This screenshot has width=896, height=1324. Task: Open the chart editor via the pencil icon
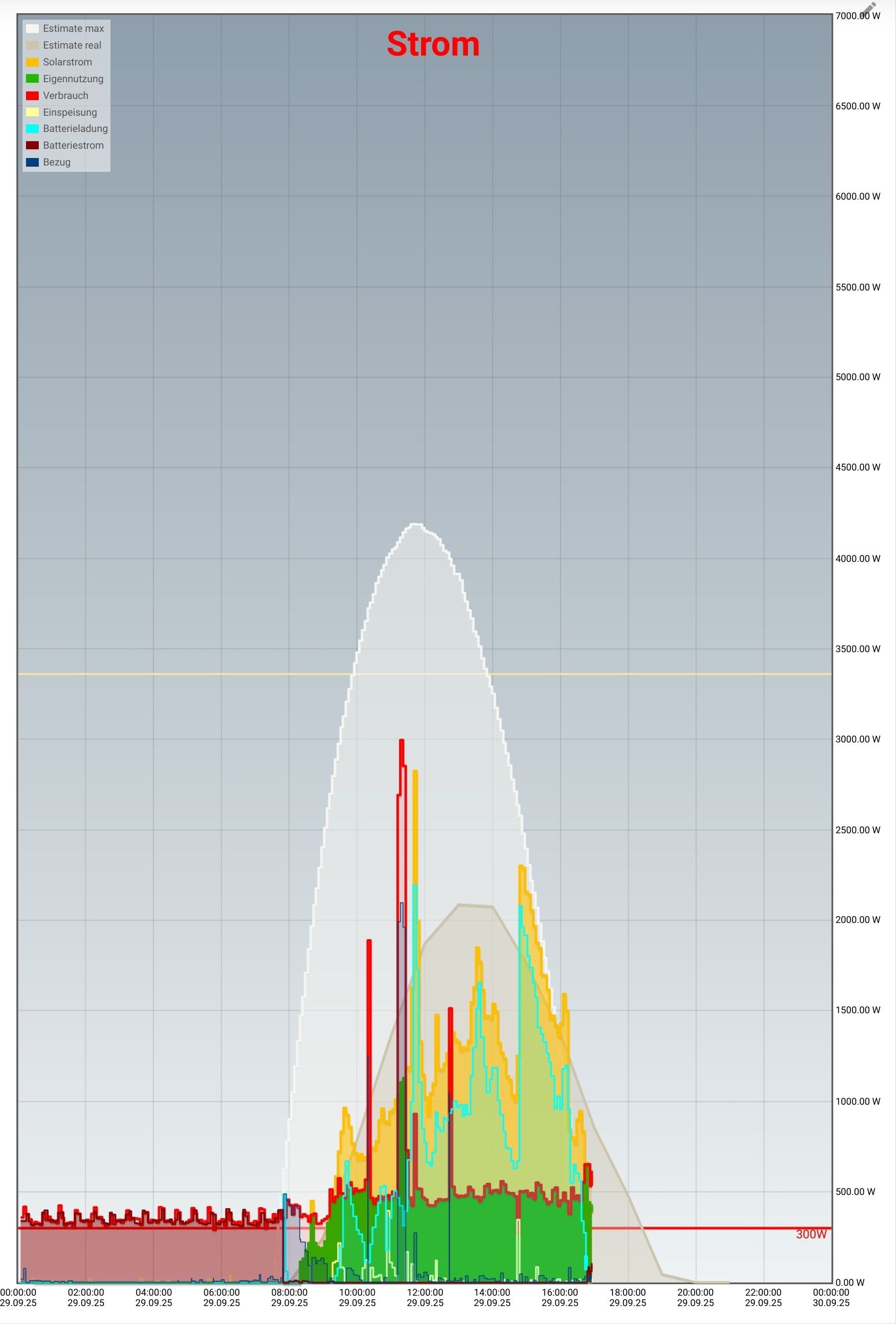click(x=869, y=9)
